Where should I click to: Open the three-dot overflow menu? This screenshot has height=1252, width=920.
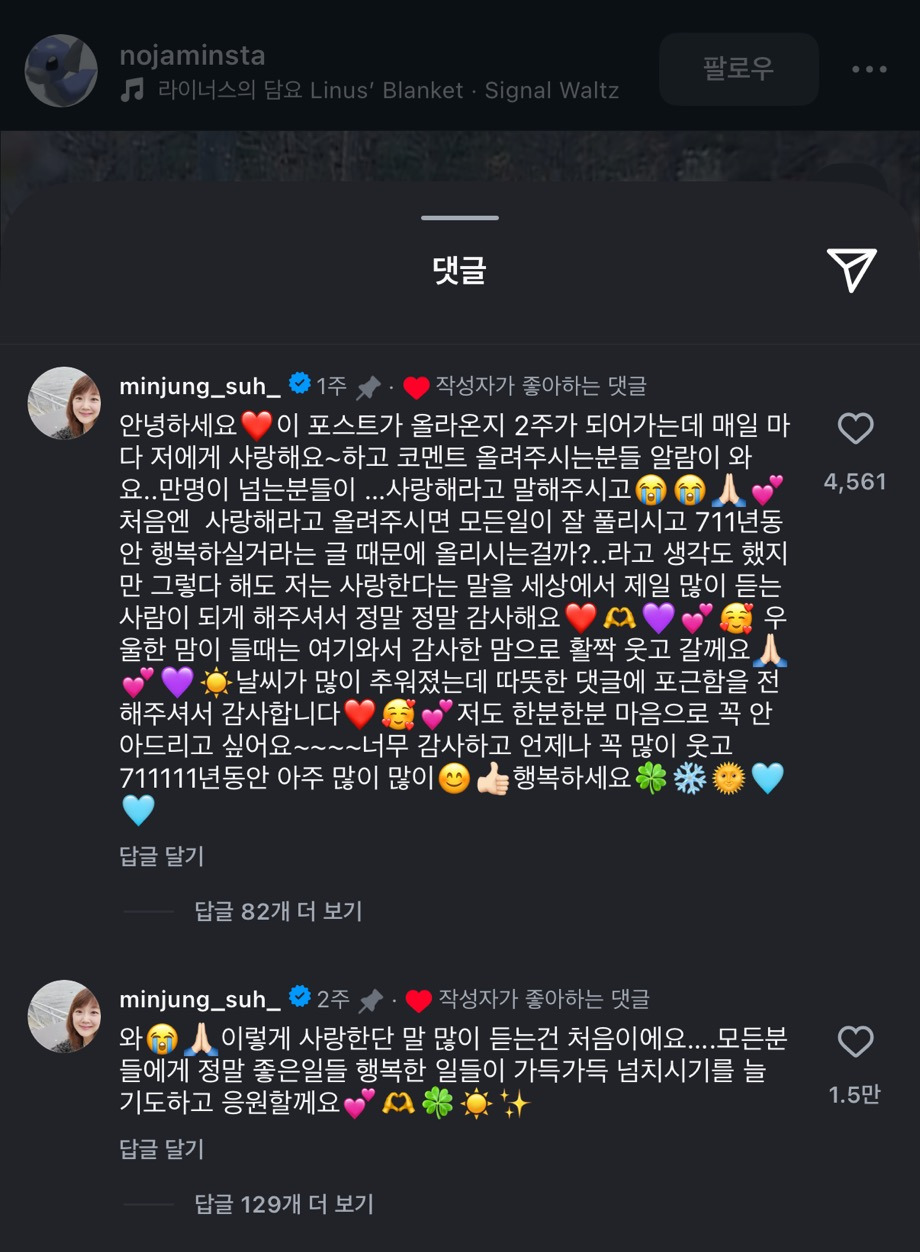coord(869,69)
